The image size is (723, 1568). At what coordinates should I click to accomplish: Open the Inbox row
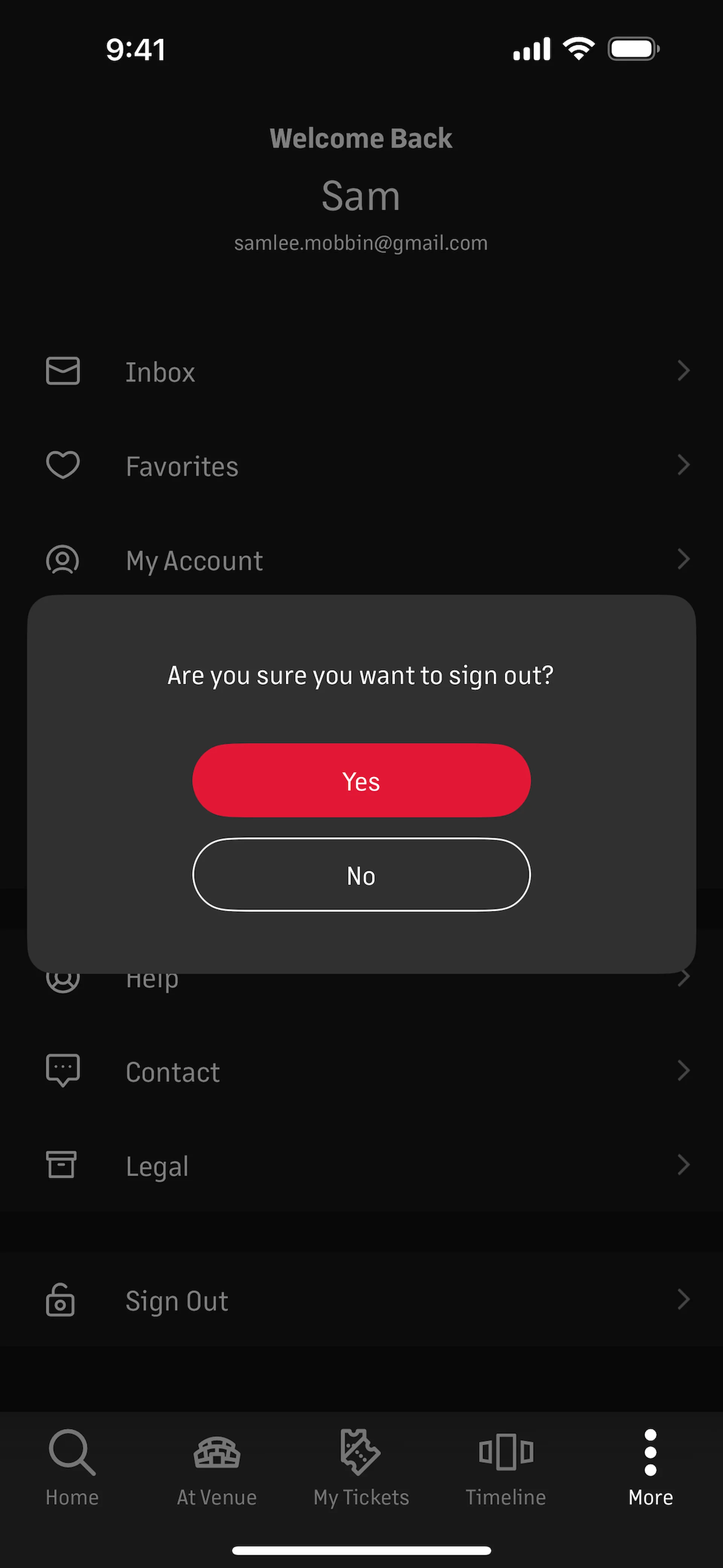click(x=361, y=371)
